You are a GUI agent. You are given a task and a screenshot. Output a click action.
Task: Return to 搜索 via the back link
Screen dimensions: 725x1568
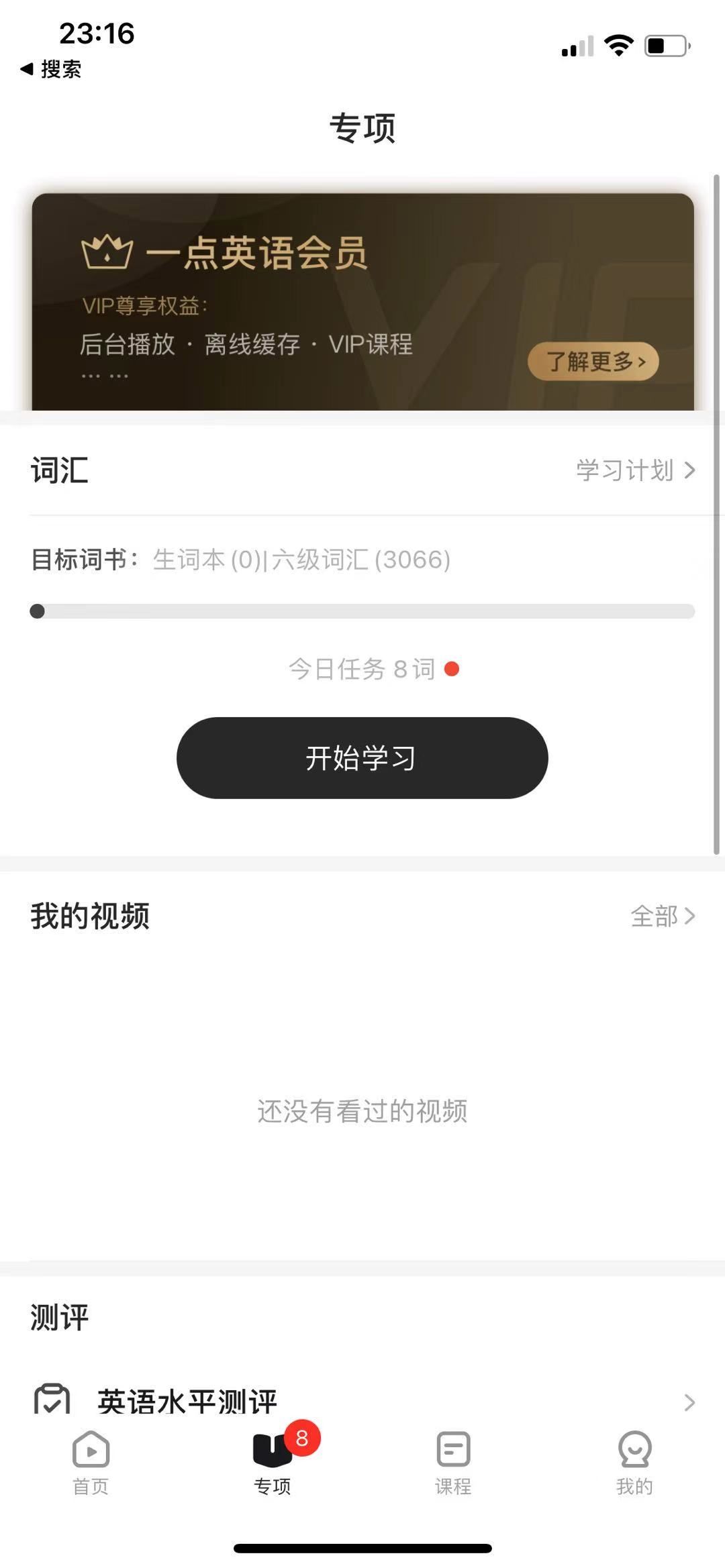click(51, 69)
